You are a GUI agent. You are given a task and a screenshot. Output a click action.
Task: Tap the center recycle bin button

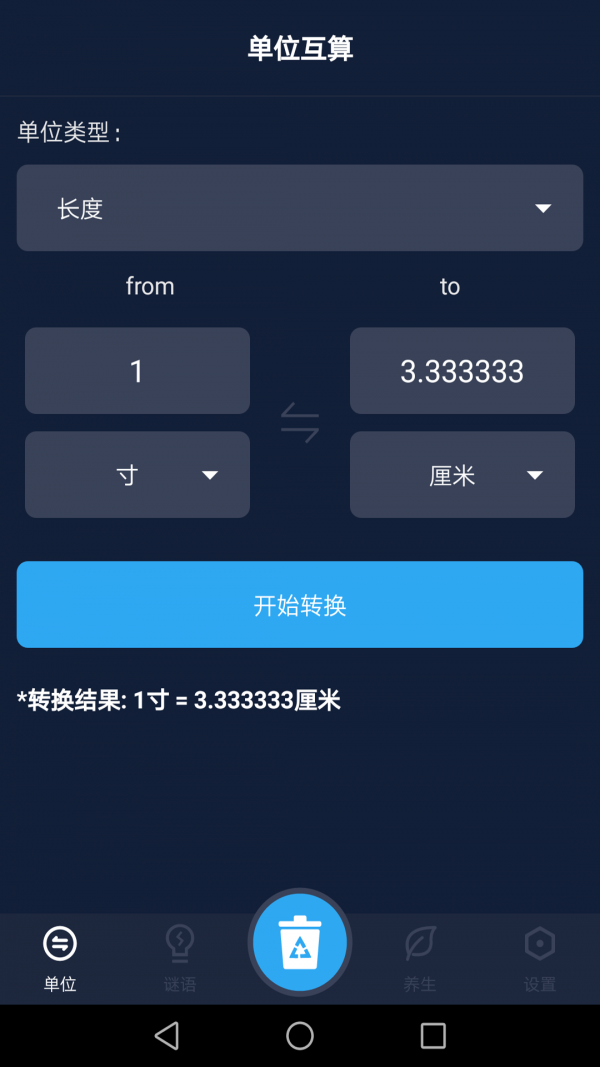300,942
